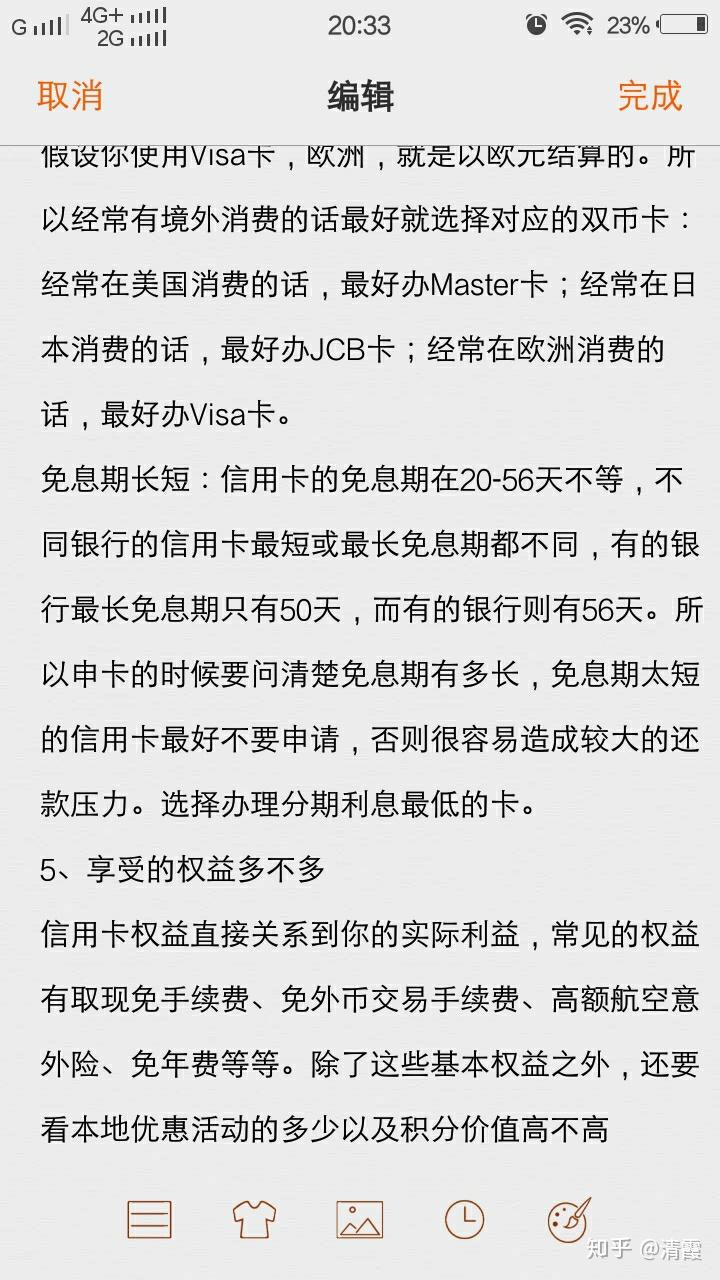This screenshot has width=720, height=1280.
Task: Tap 完成 to finish editing
Action: point(649,96)
